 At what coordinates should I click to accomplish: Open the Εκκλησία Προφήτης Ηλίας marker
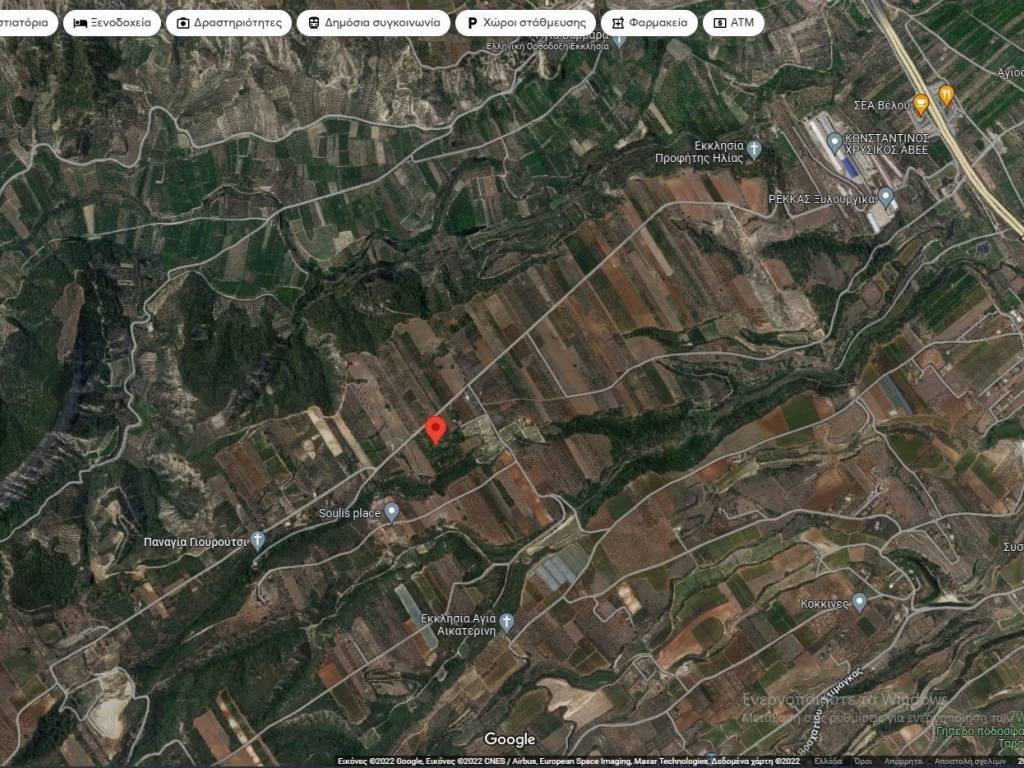pos(754,150)
